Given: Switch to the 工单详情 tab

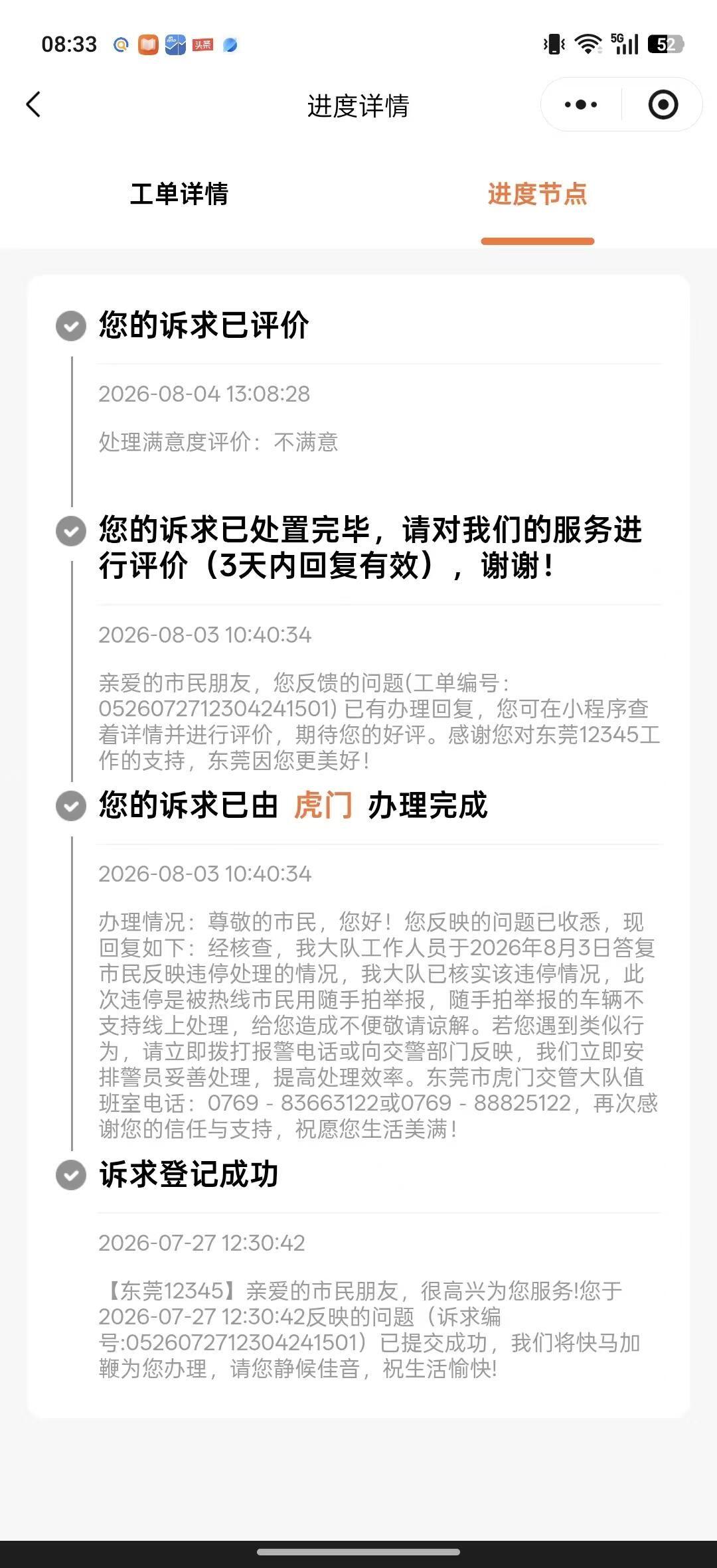Looking at the screenshot, I should (x=179, y=194).
